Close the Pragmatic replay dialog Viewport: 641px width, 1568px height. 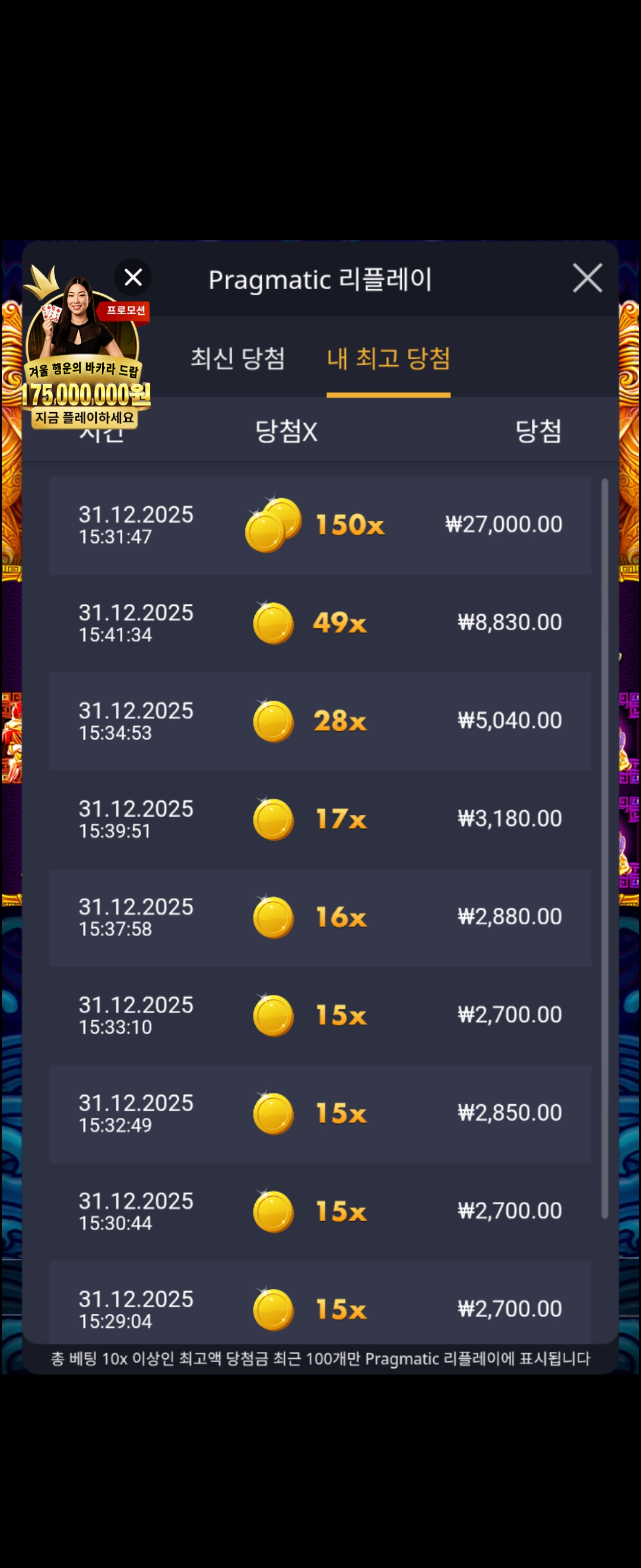[587, 278]
